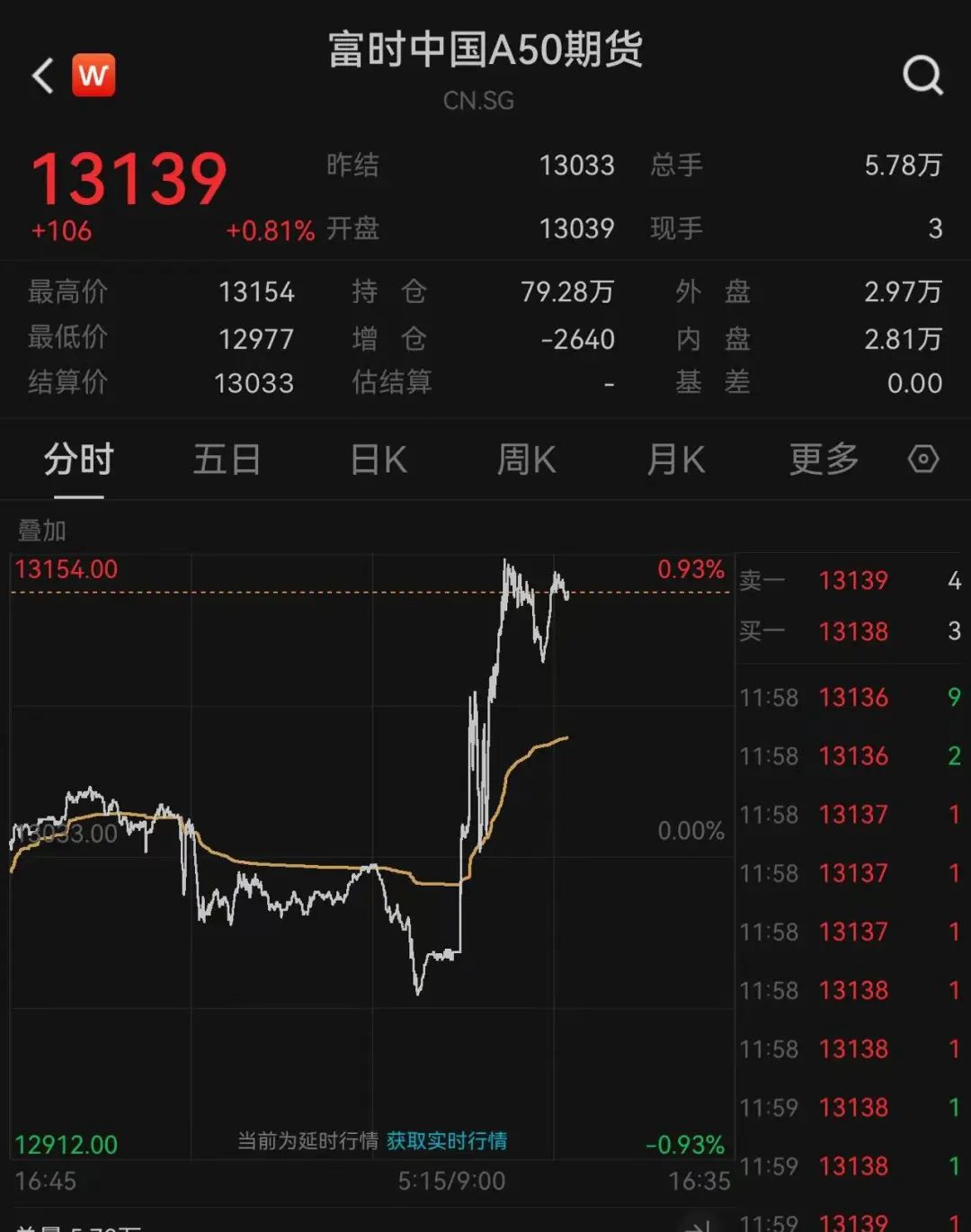The width and height of the screenshot is (971, 1232).
Task: Switch to the 月K tab
Action: tap(675, 460)
